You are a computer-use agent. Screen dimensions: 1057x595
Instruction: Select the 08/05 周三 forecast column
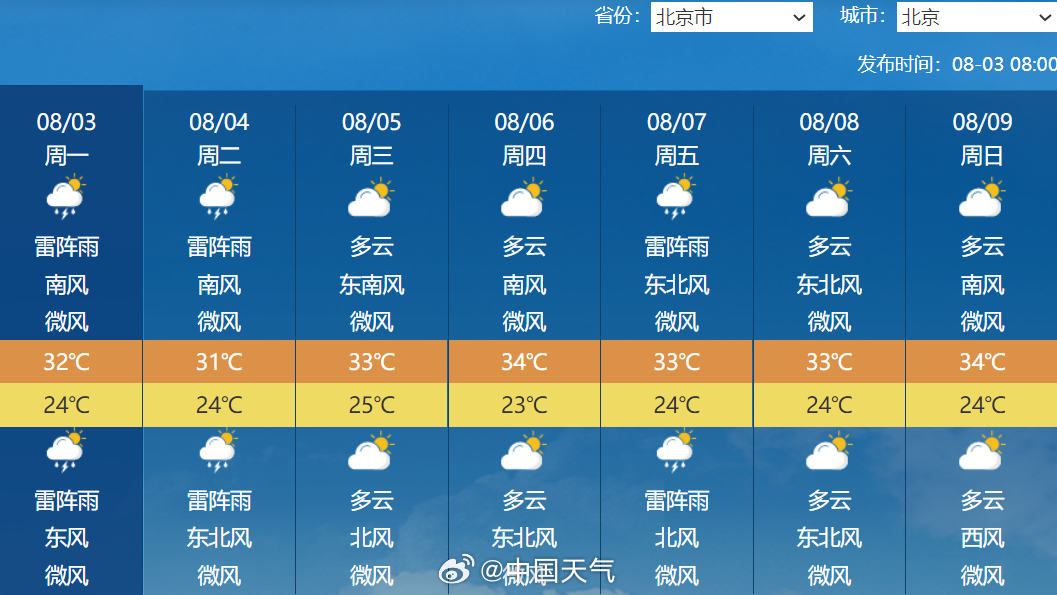pos(371,344)
